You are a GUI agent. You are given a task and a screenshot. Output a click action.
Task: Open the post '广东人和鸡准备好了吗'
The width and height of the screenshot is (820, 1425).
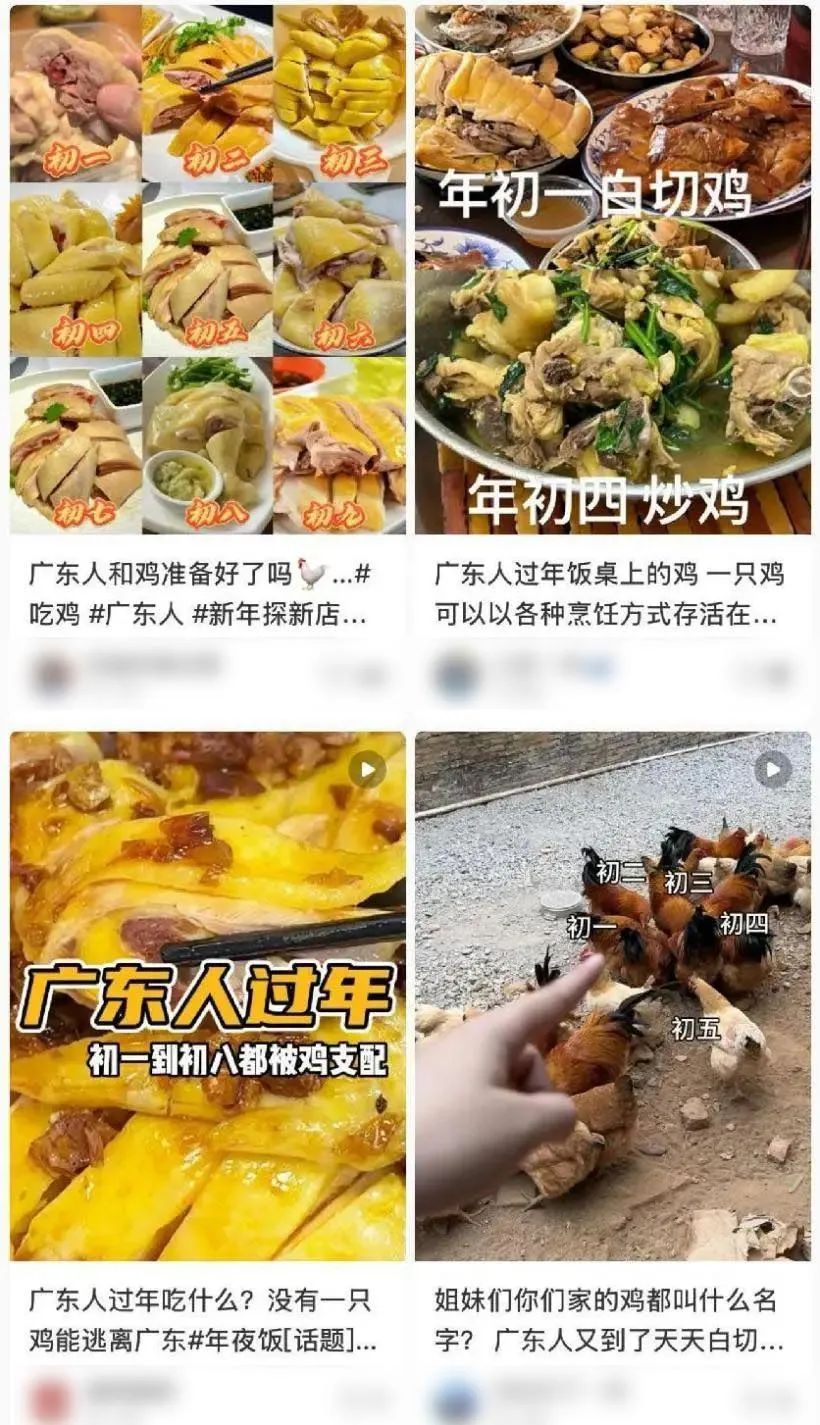[x=207, y=270]
